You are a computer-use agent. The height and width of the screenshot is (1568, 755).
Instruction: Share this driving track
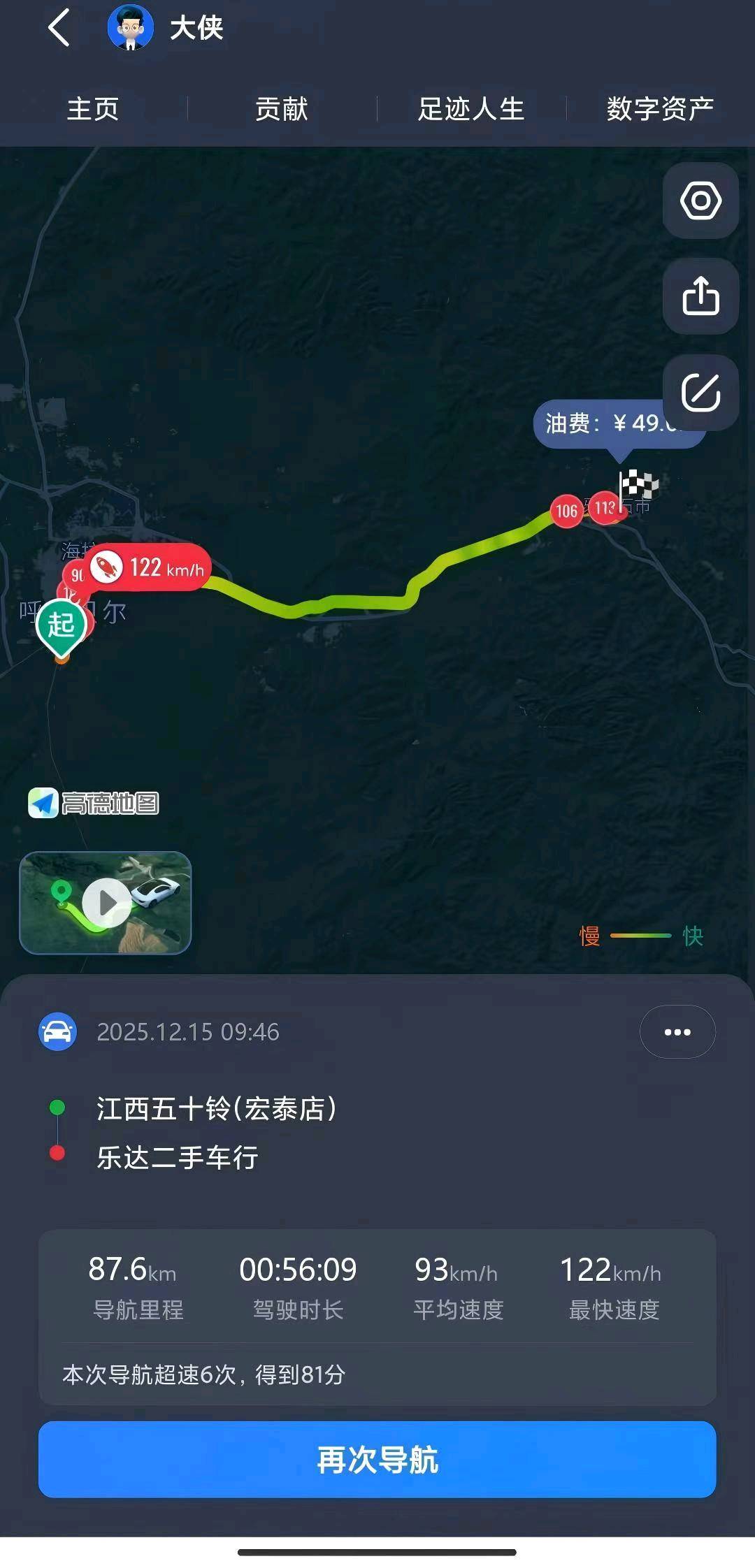(700, 296)
